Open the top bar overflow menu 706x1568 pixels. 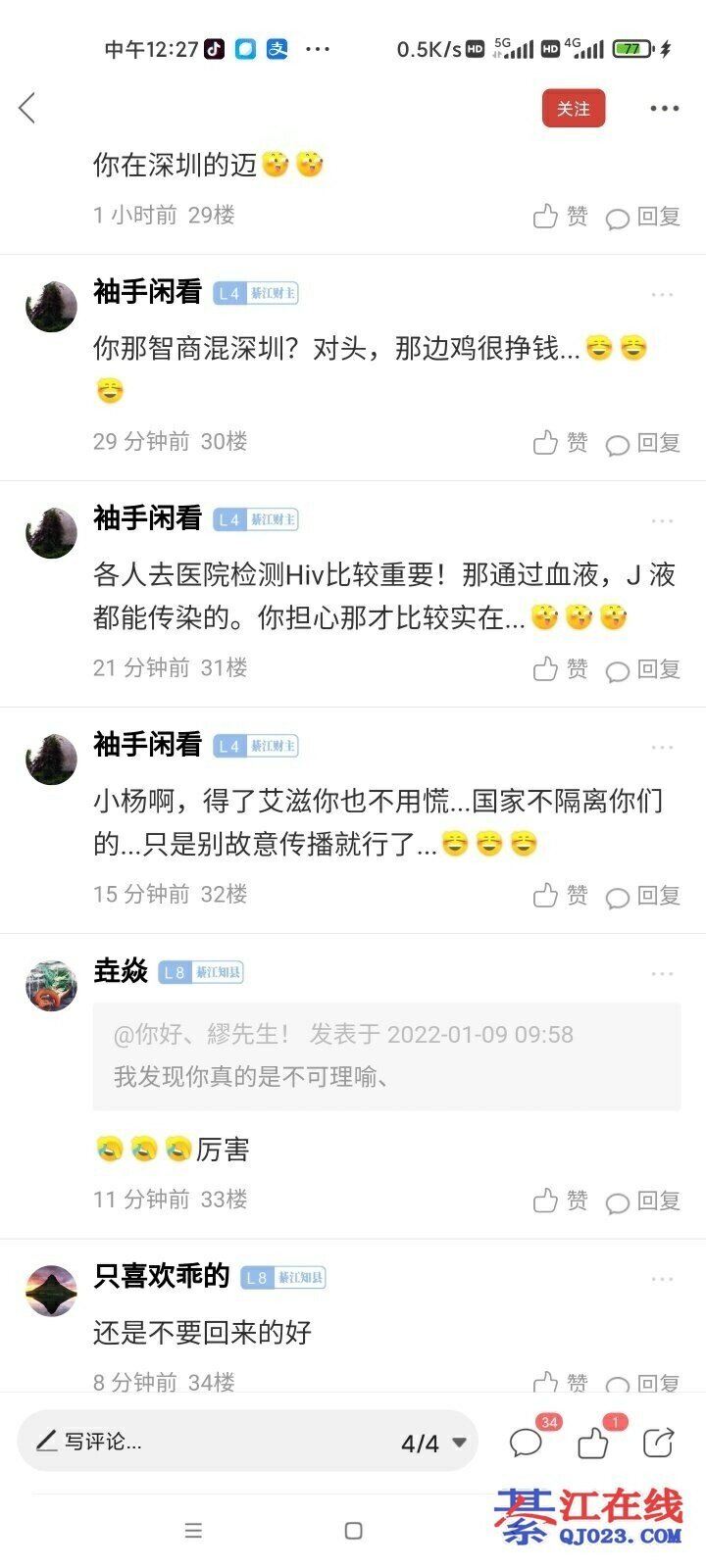[664, 109]
